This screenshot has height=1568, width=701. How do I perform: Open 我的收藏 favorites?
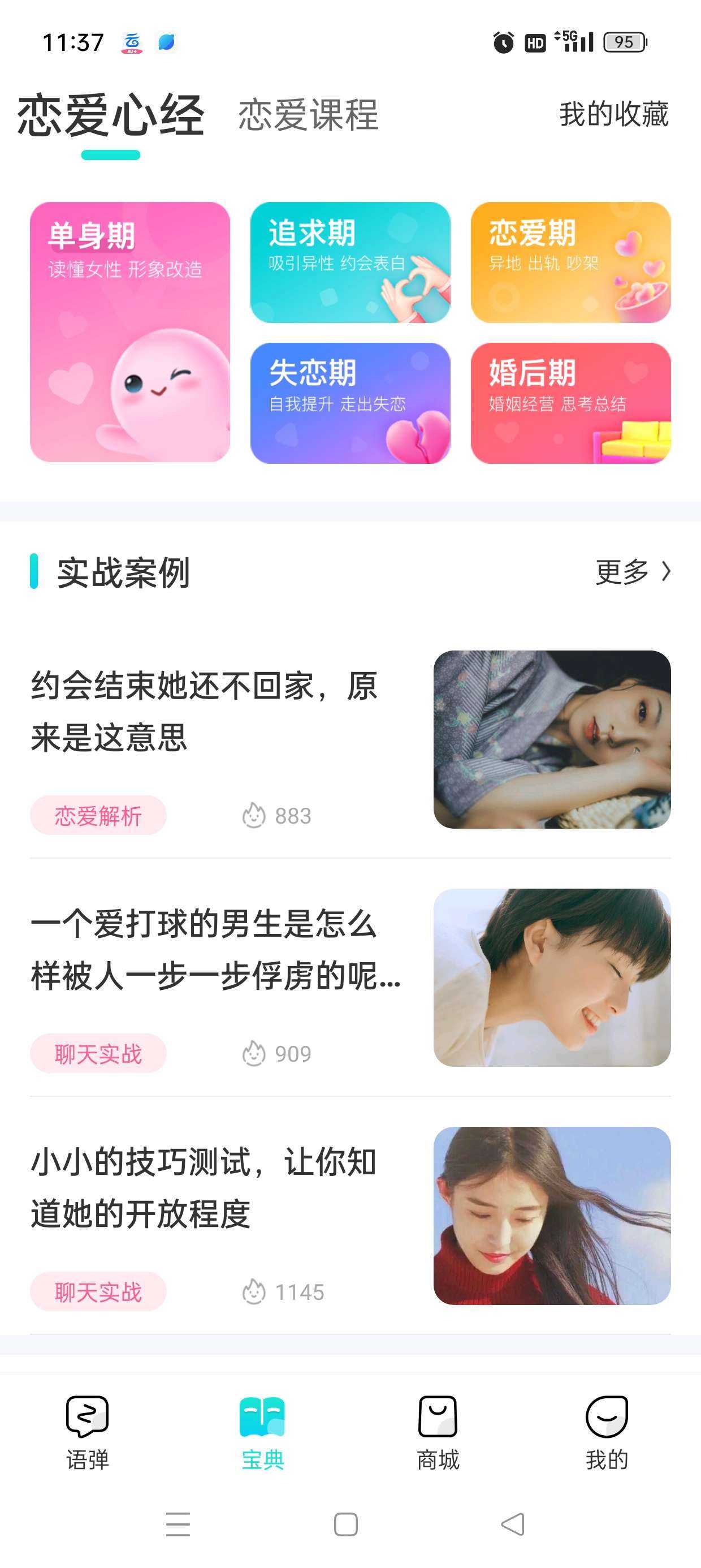coord(613,114)
